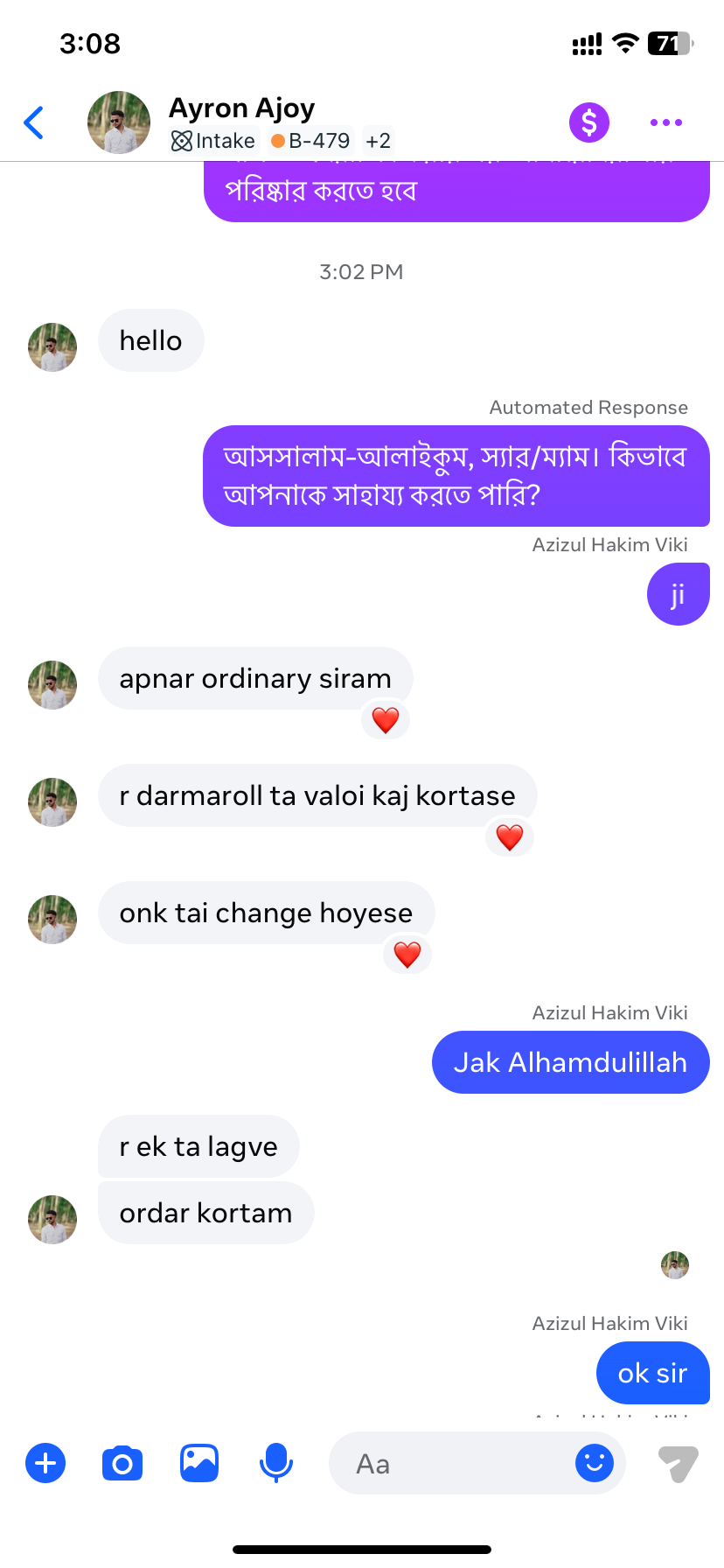View heart reaction on 'apnar ordinary siram'
The height and width of the screenshot is (1568, 724).
[x=386, y=720]
